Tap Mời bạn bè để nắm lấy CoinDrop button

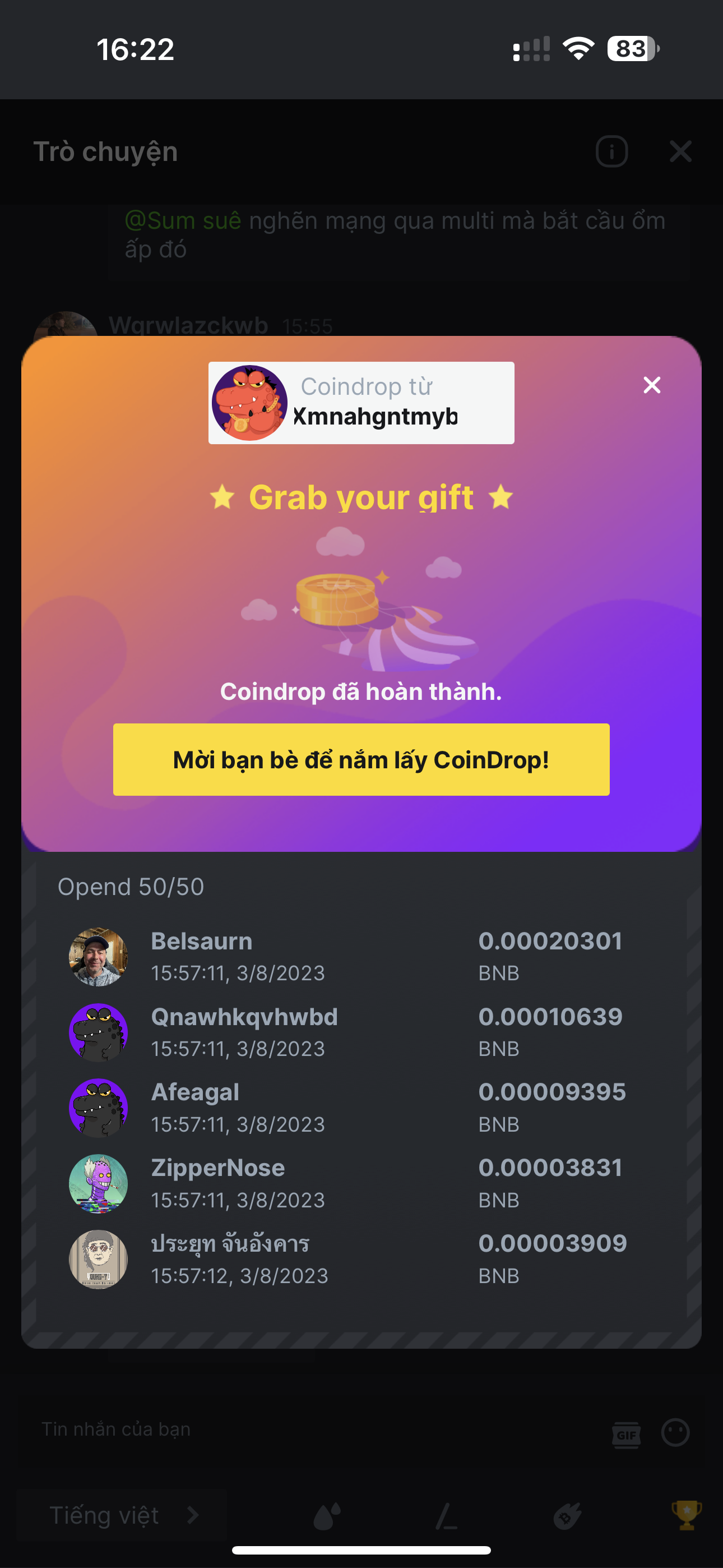[361, 759]
